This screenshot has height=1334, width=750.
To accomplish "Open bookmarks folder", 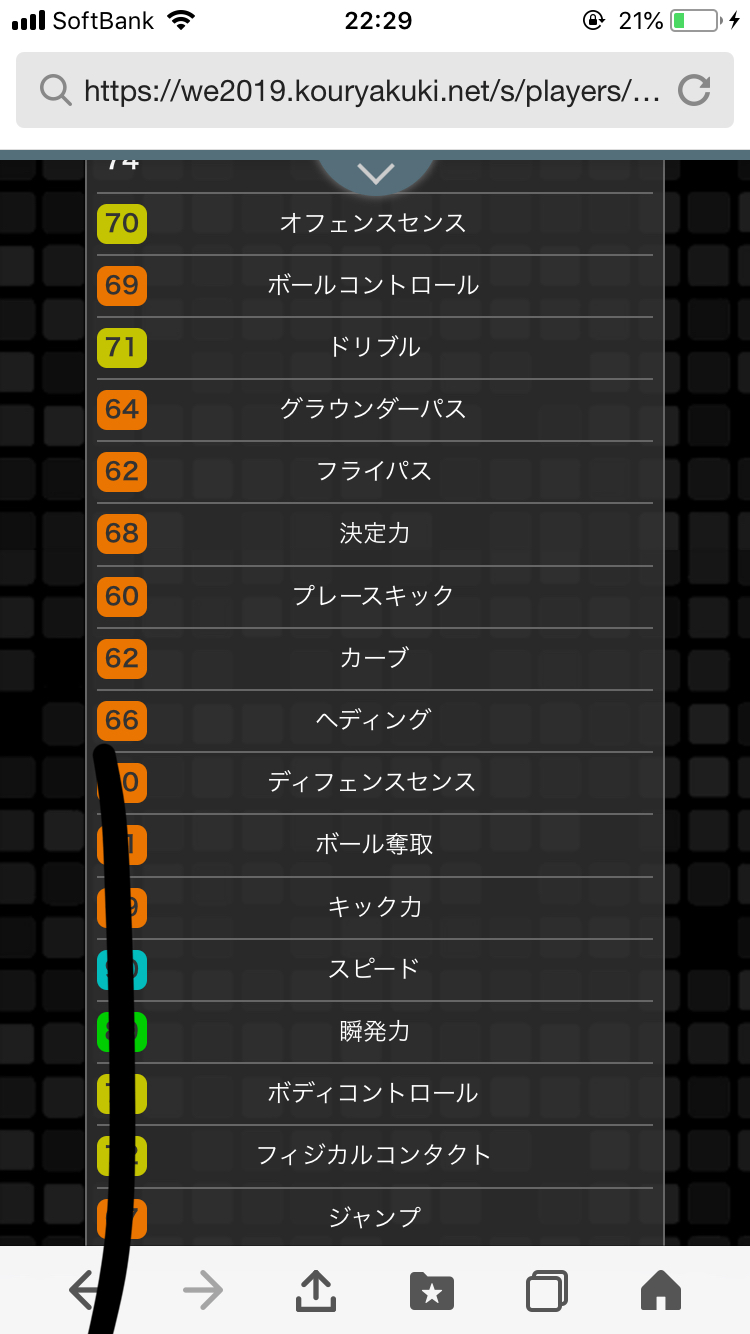I will (x=432, y=1291).
